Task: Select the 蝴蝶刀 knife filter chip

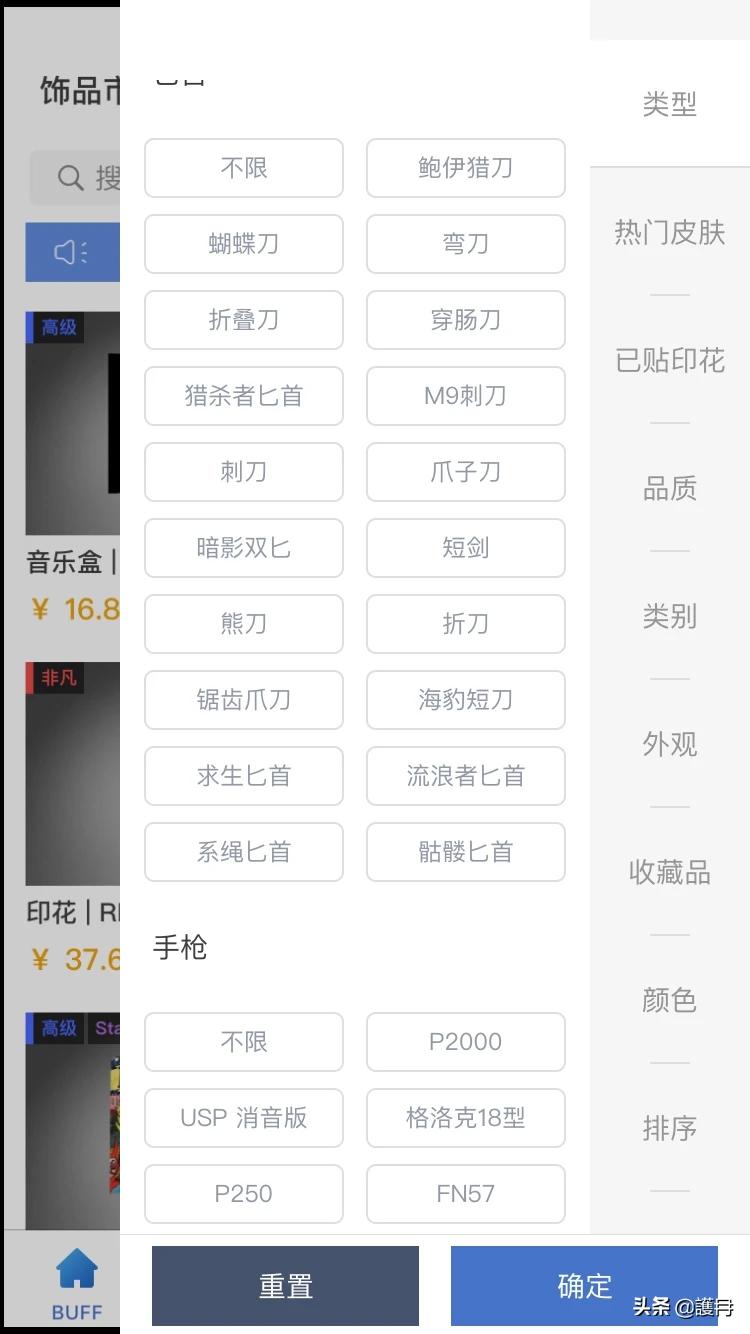Action: coord(244,244)
